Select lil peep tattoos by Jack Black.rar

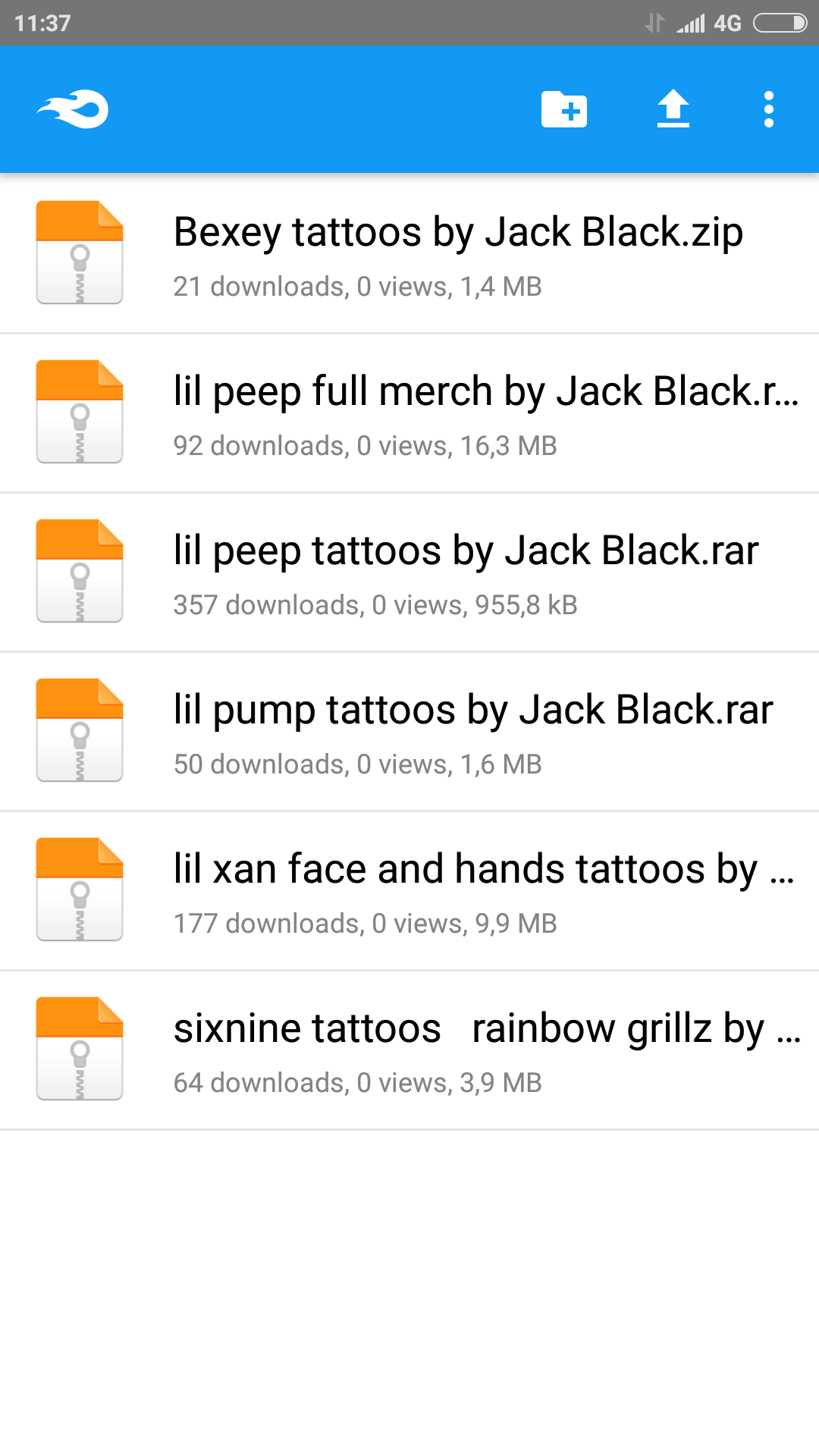[409, 572]
